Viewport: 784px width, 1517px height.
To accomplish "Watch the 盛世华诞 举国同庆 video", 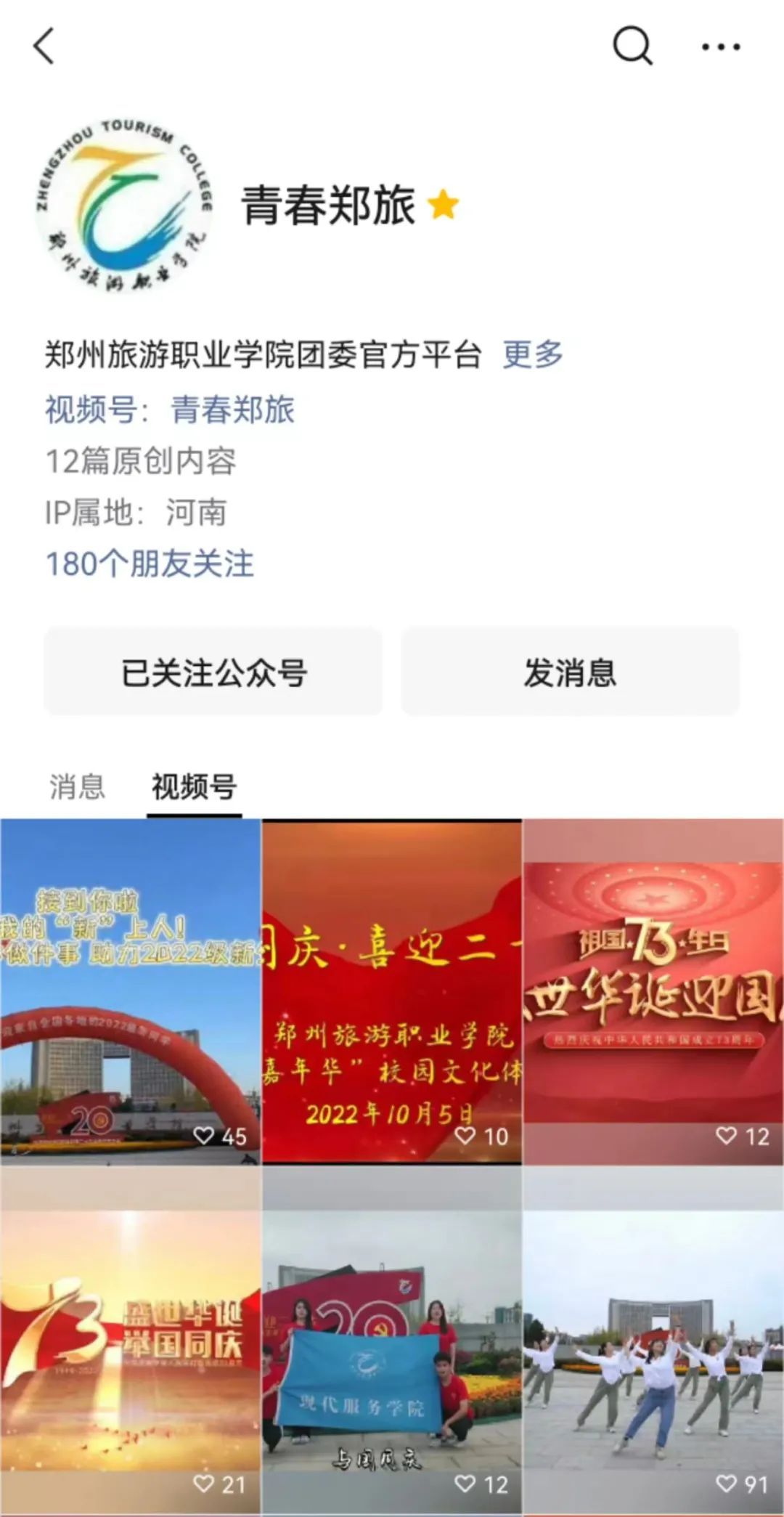I will (131, 1340).
